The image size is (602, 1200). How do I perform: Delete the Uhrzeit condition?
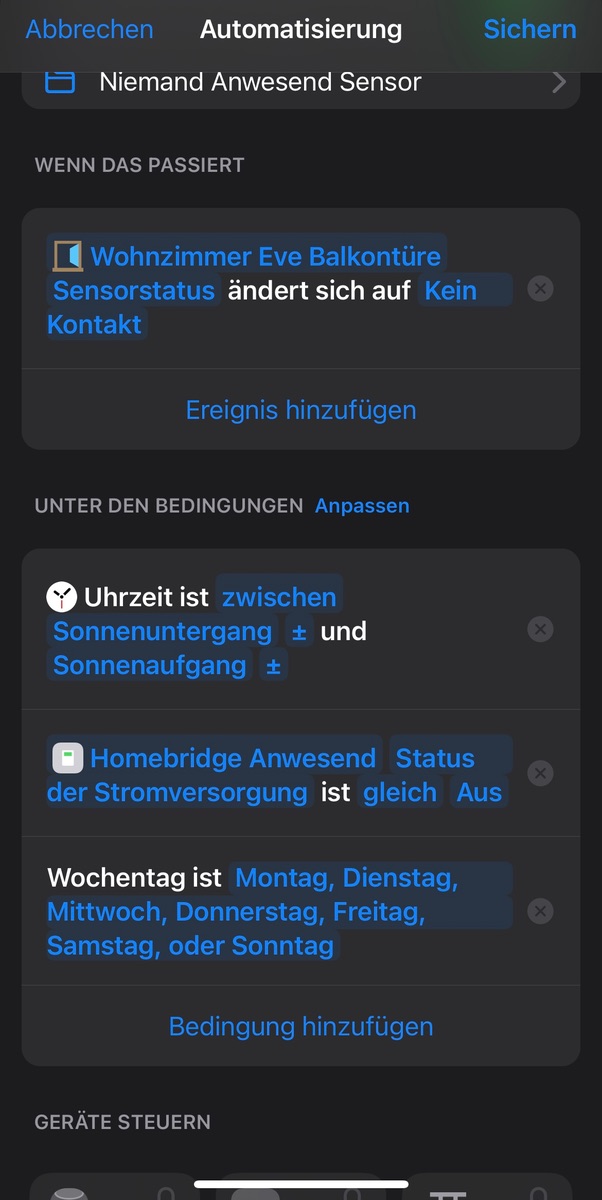click(x=540, y=629)
